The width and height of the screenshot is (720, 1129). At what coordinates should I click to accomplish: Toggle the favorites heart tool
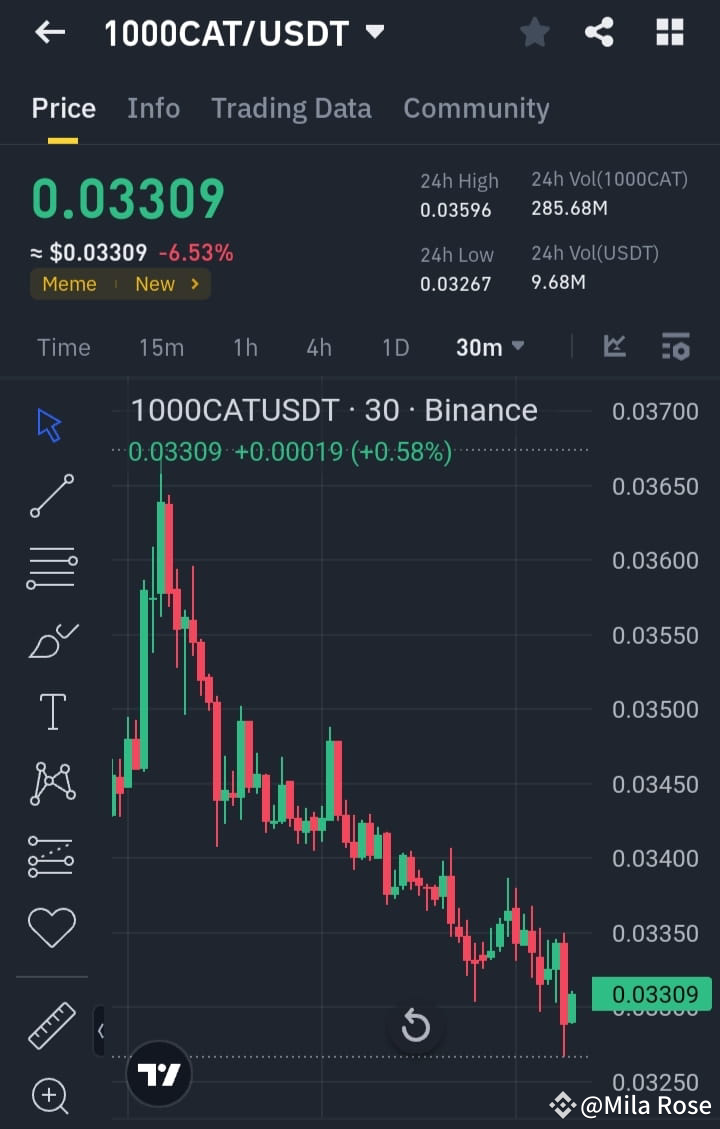[52, 927]
